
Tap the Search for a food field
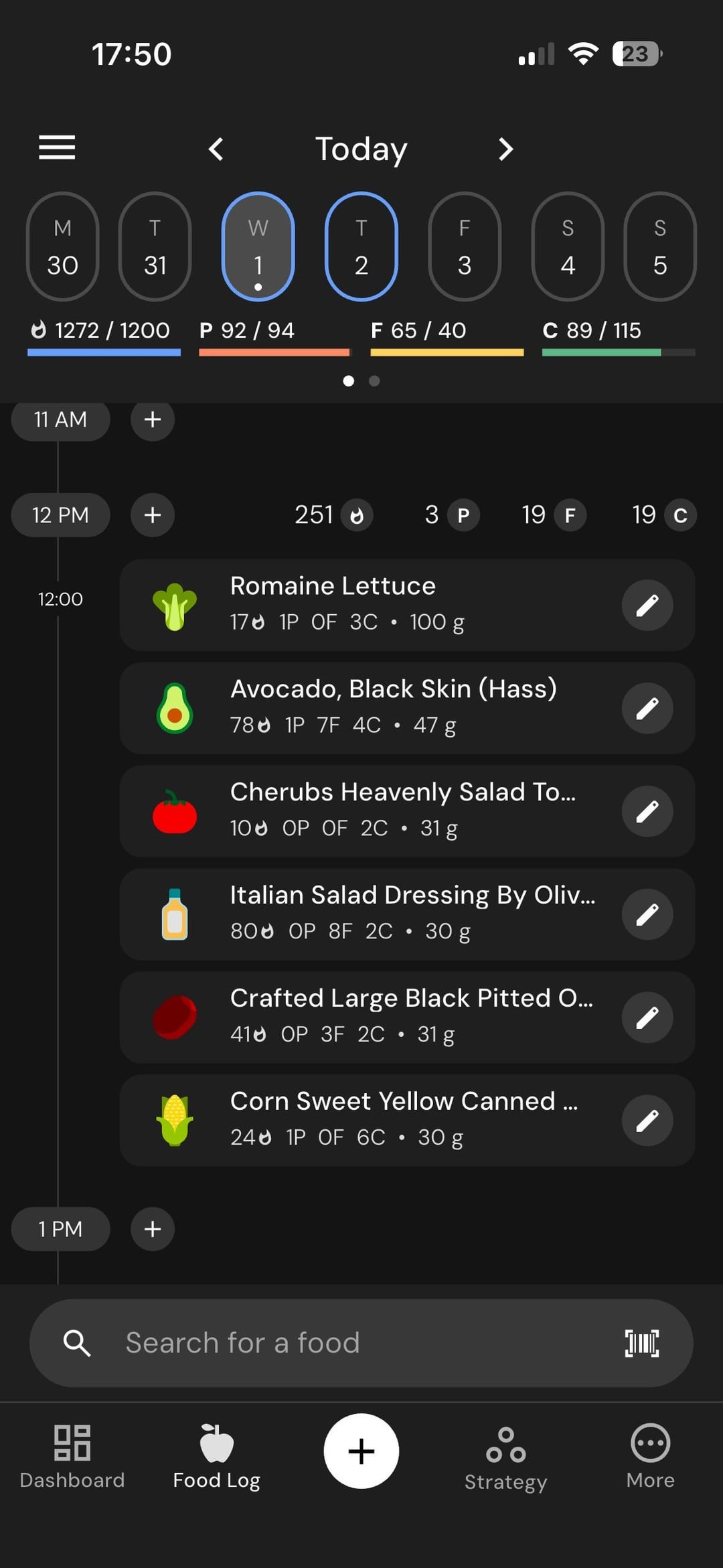pos(335,1343)
